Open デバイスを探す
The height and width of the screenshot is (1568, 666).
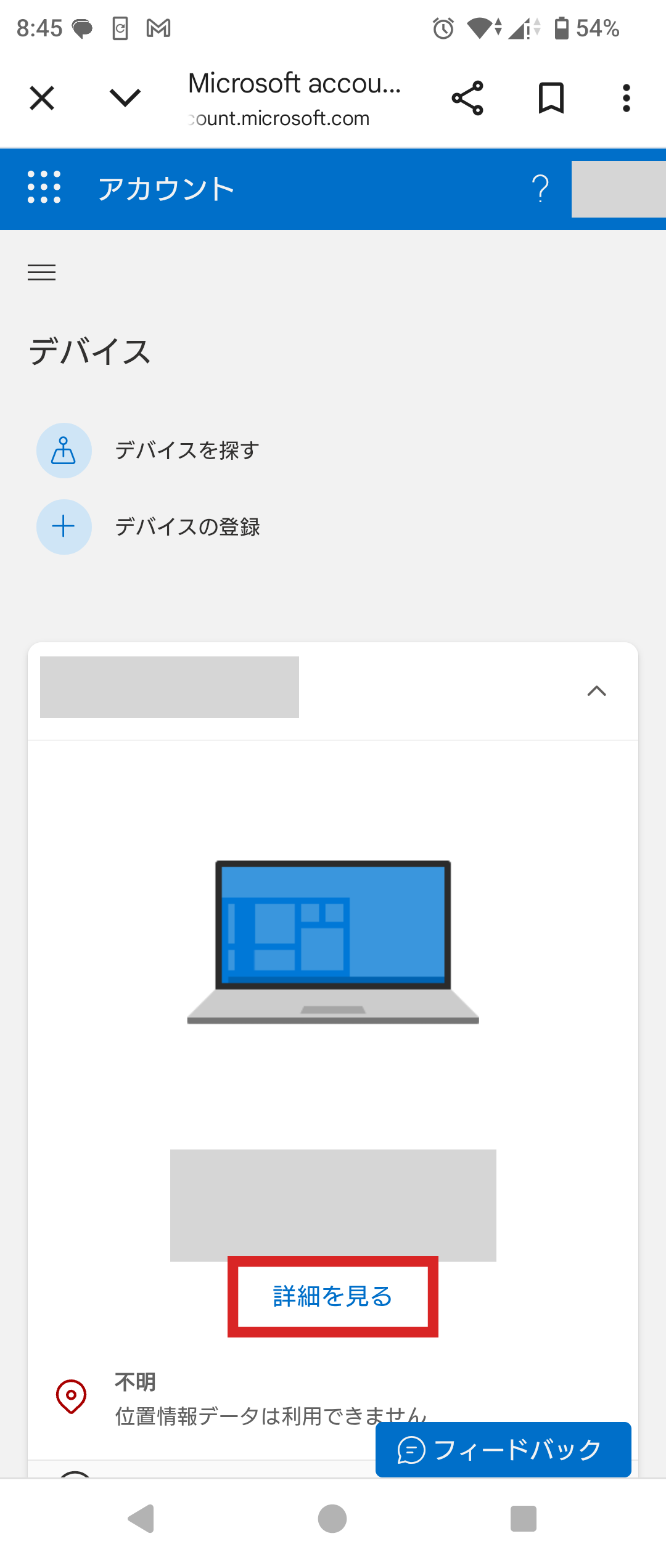tap(186, 451)
